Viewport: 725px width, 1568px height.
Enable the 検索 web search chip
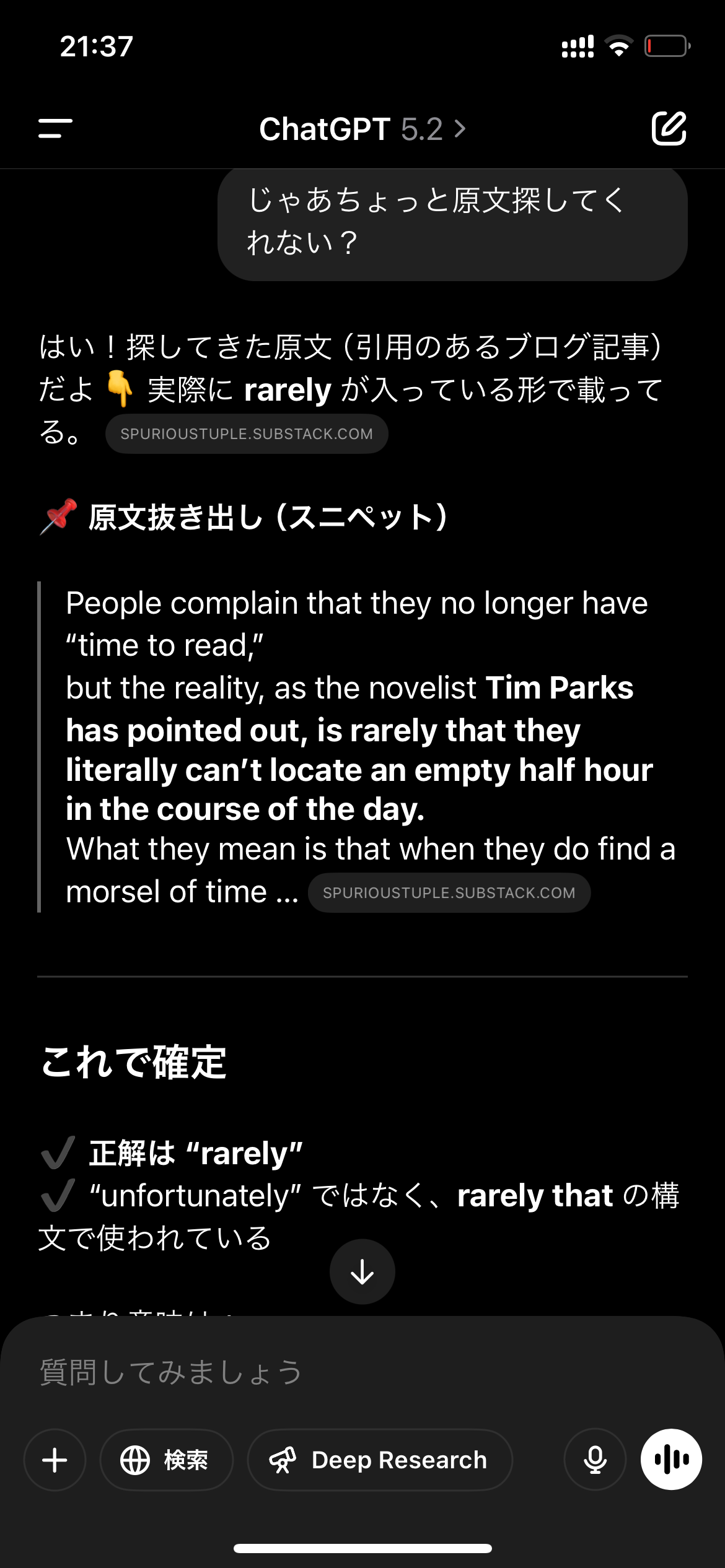(x=166, y=1460)
